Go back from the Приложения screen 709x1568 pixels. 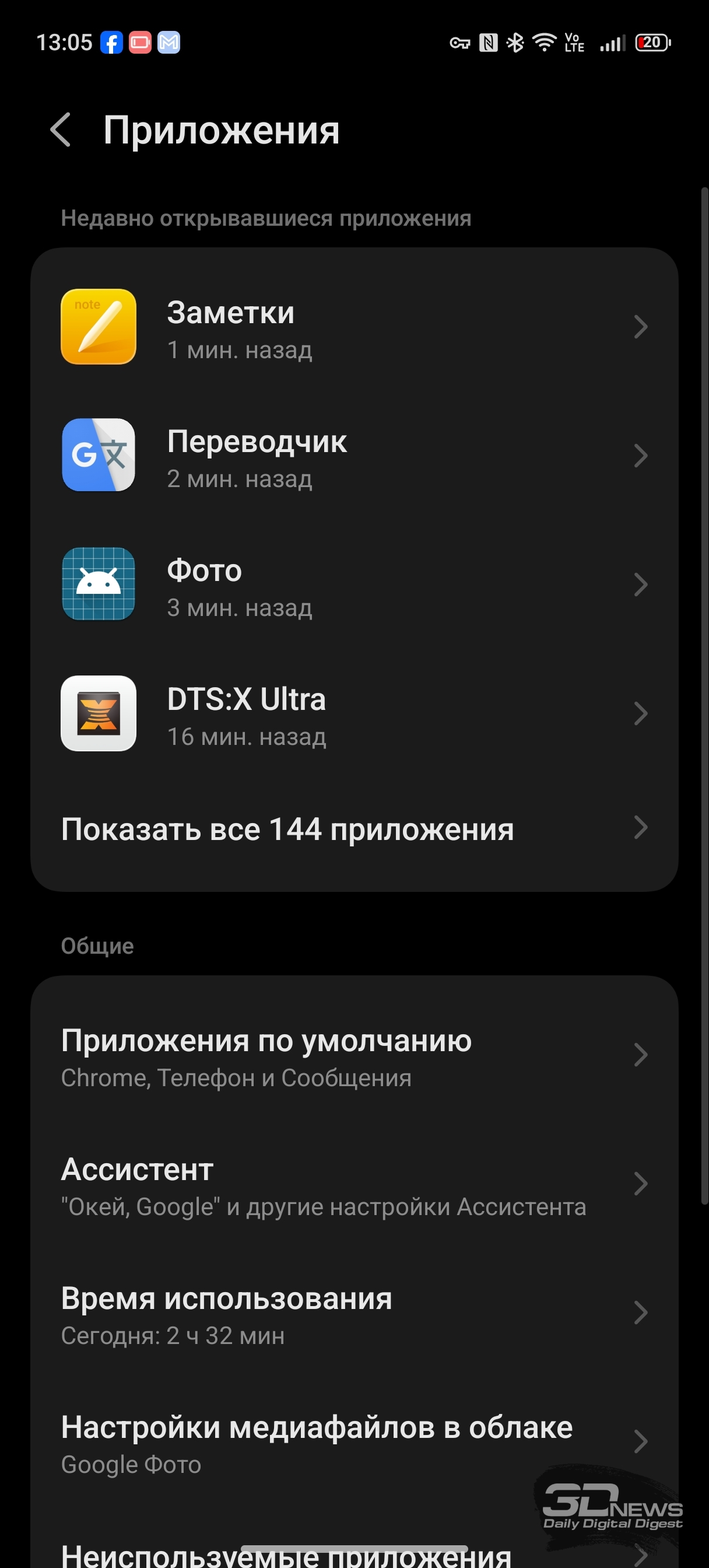(60, 129)
